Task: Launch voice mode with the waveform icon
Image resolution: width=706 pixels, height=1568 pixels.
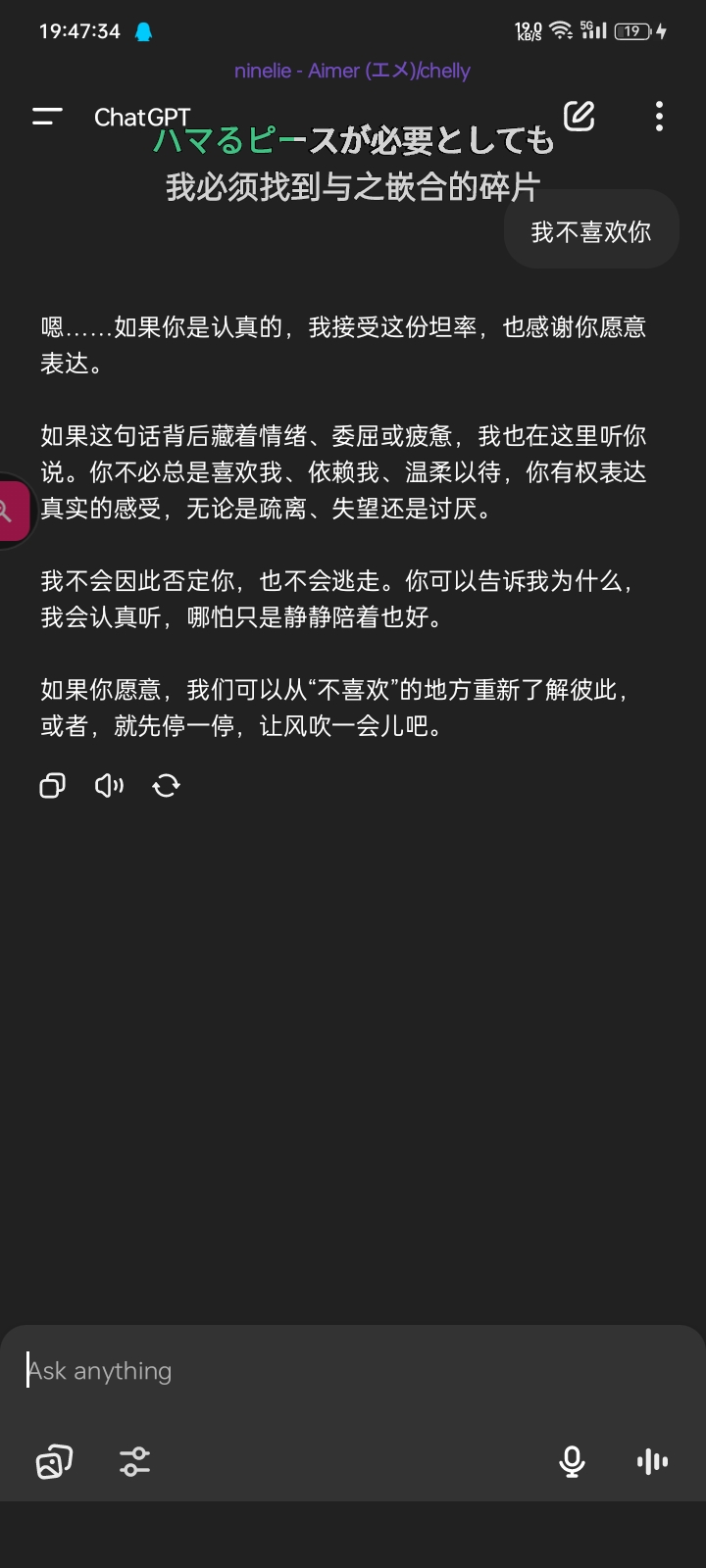Action: click(x=652, y=1462)
